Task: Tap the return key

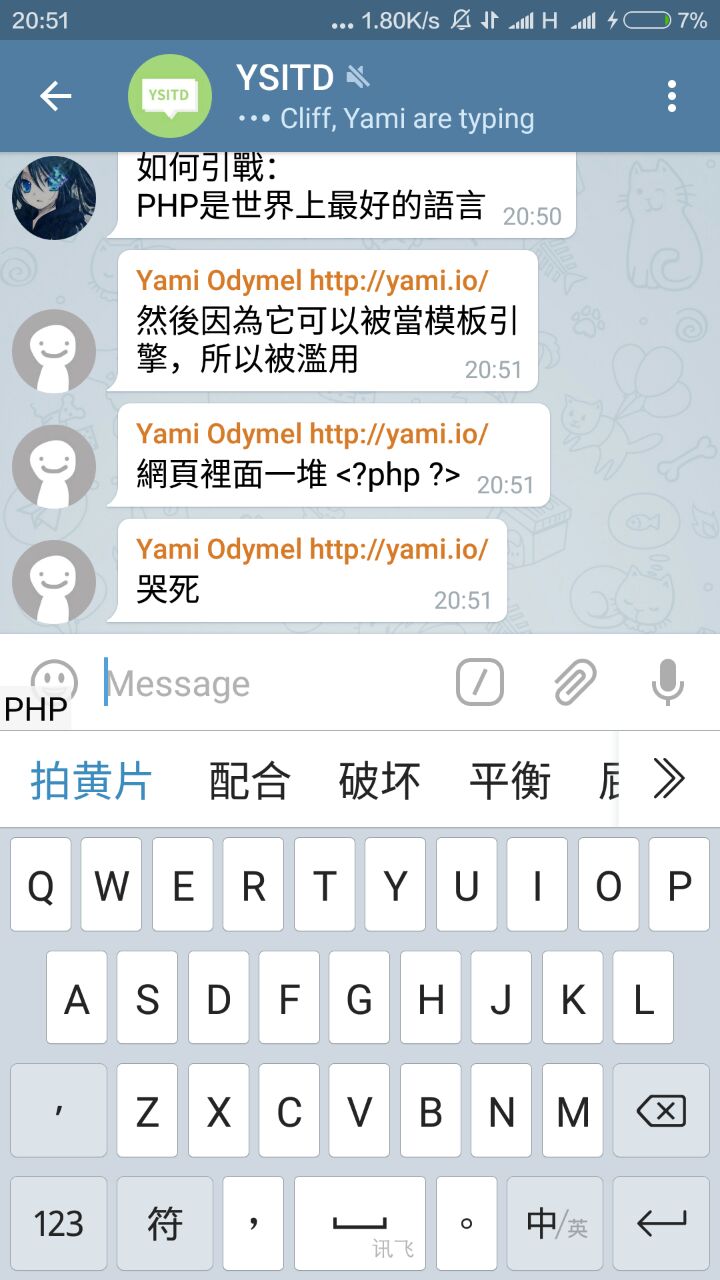Action: (660, 1223)
